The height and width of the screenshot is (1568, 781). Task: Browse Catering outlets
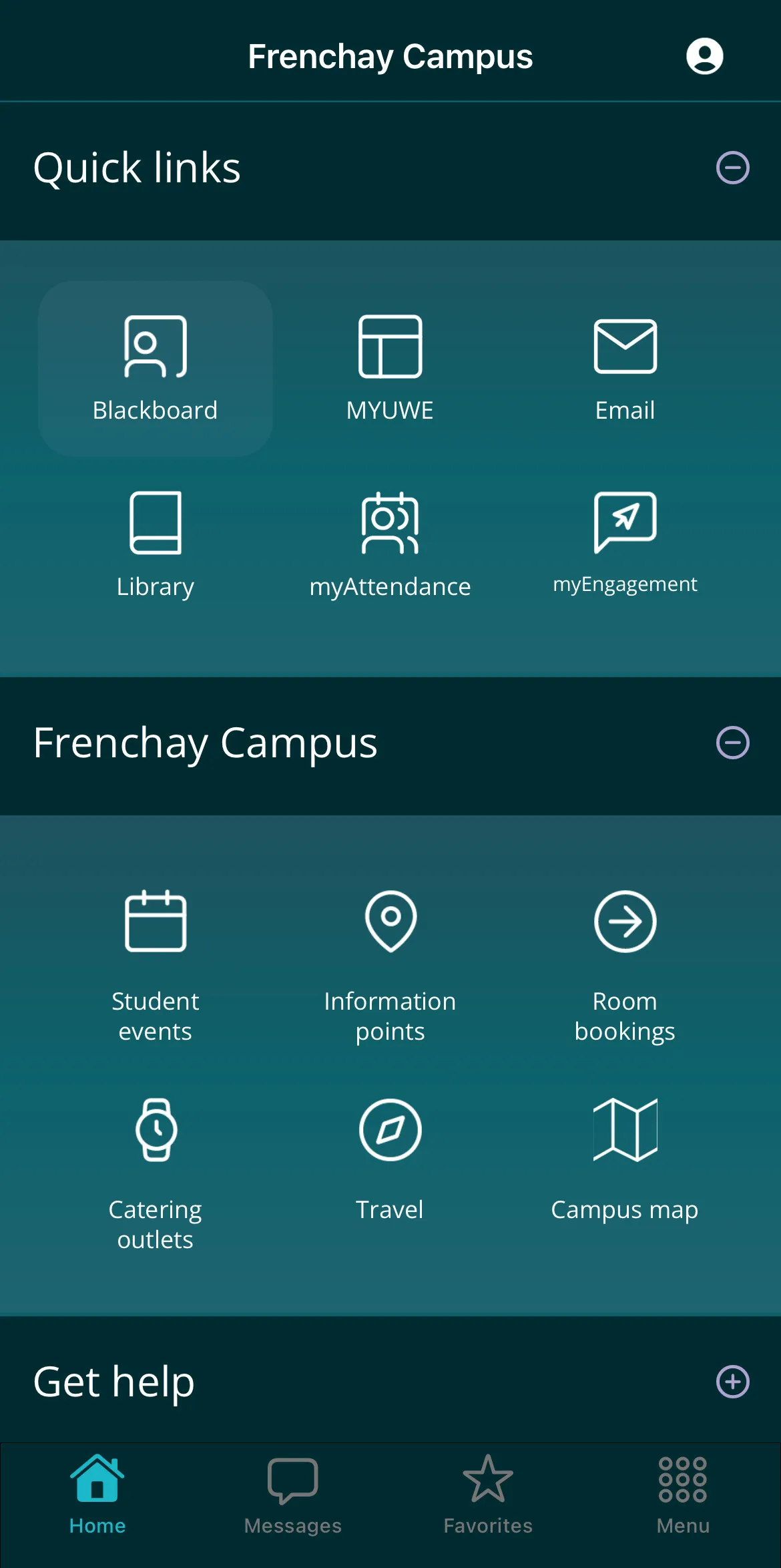(x=156, y=1173)
